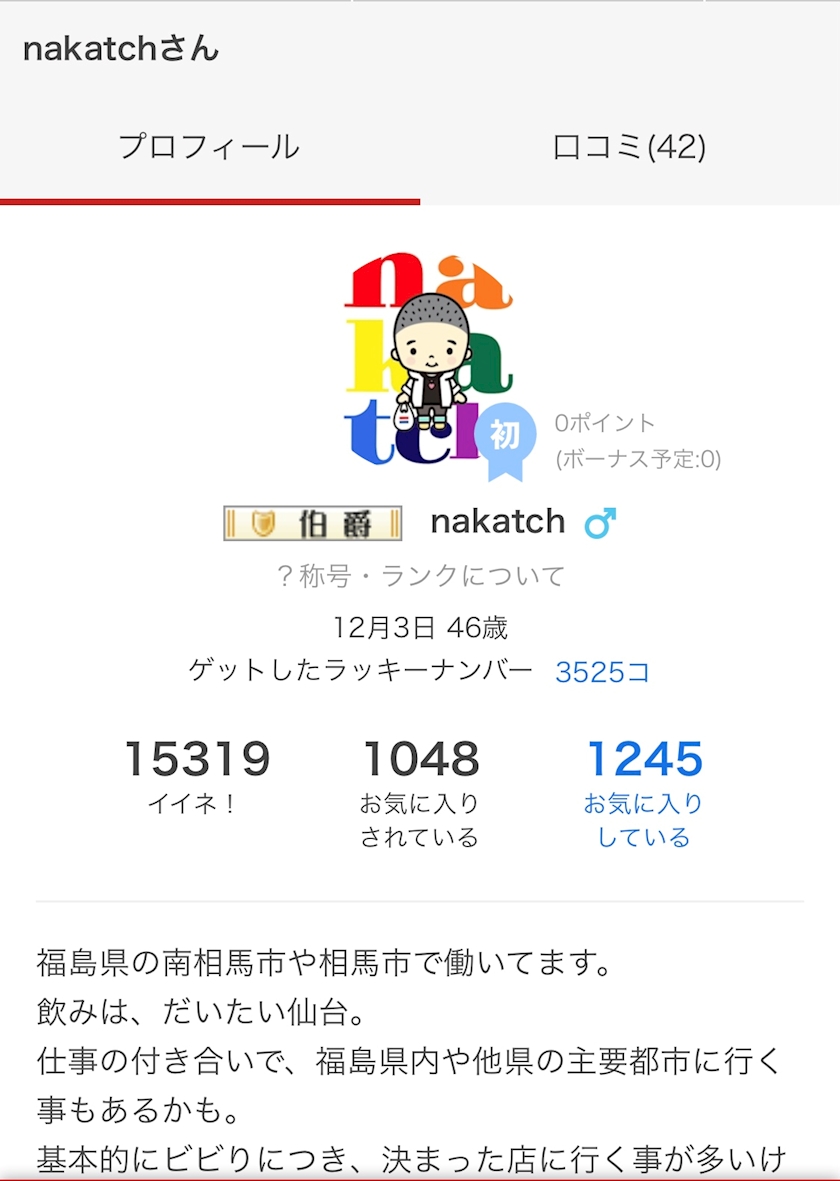Open the 3525コ lucky number link

[602, 671]
